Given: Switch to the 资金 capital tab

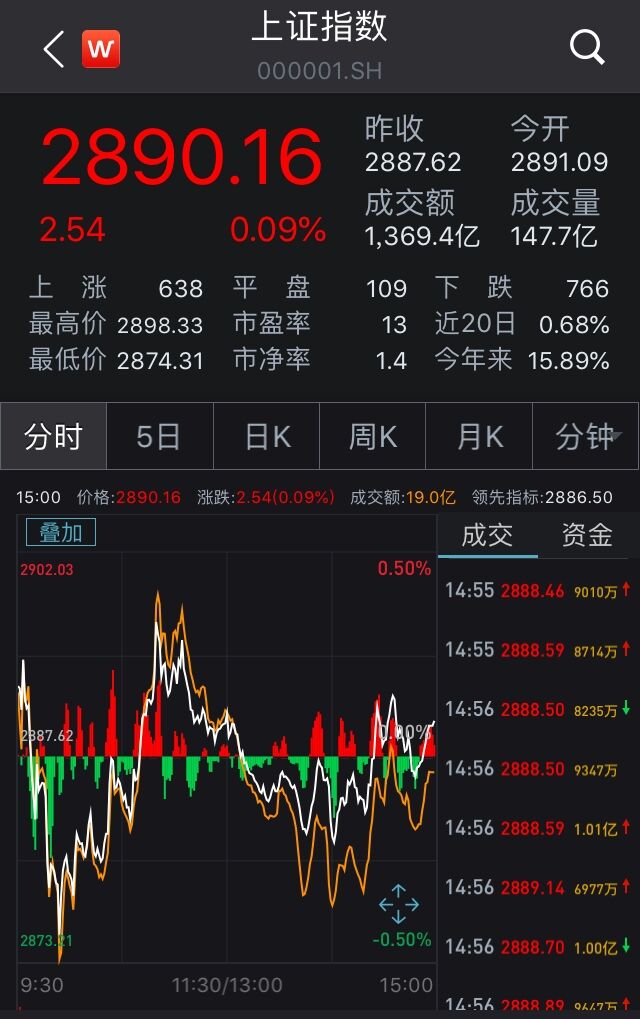Looking at the screenshot, I should point(587,536).
